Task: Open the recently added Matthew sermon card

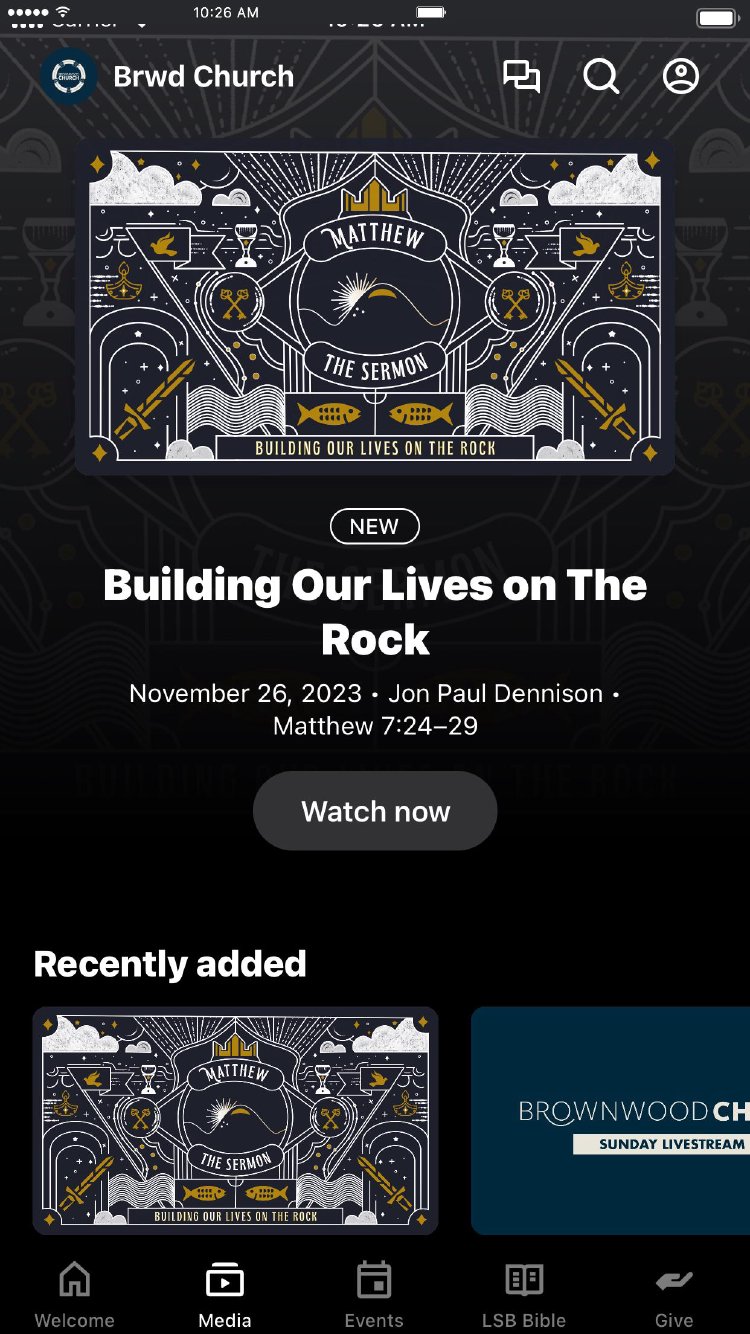Action: point(236,1120)
